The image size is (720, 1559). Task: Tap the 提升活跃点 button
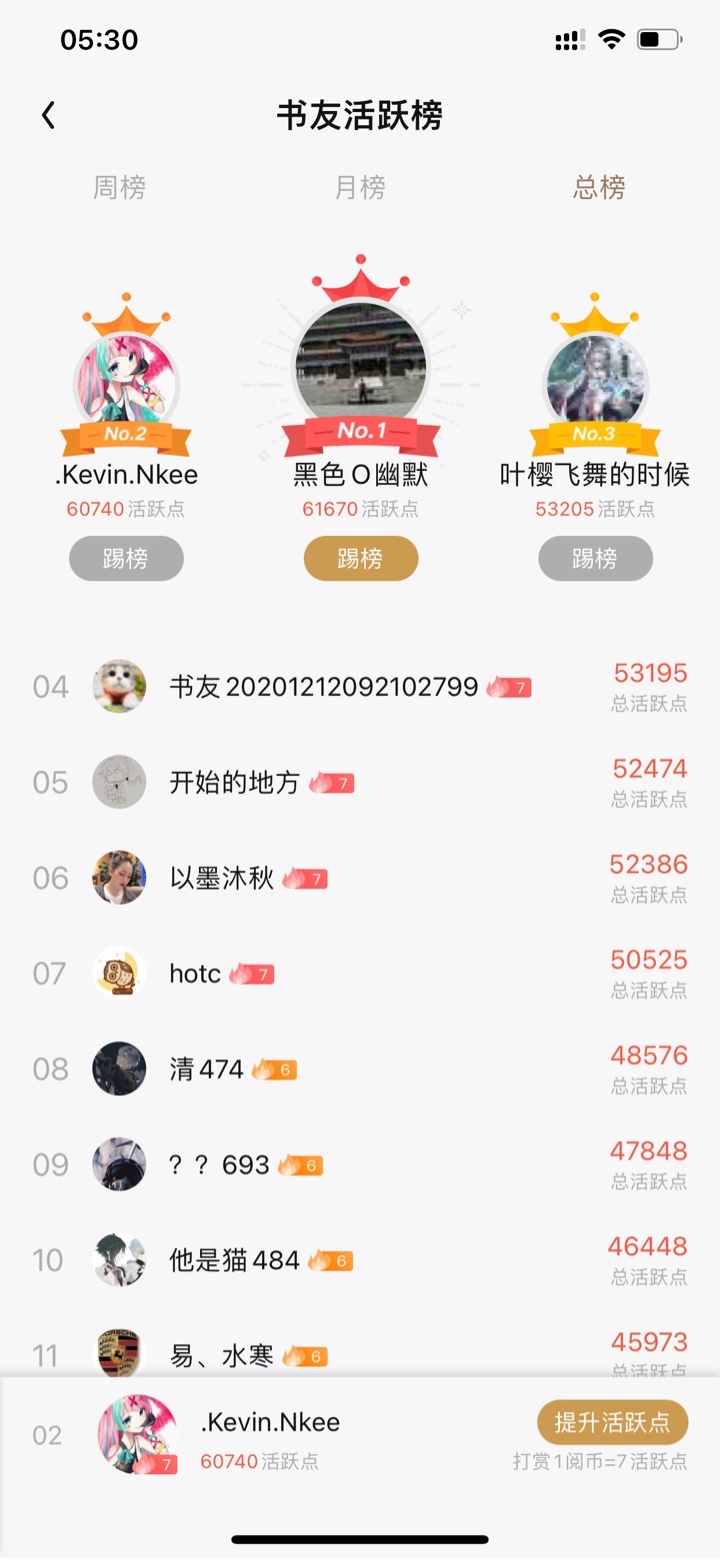pos(612,1422)
